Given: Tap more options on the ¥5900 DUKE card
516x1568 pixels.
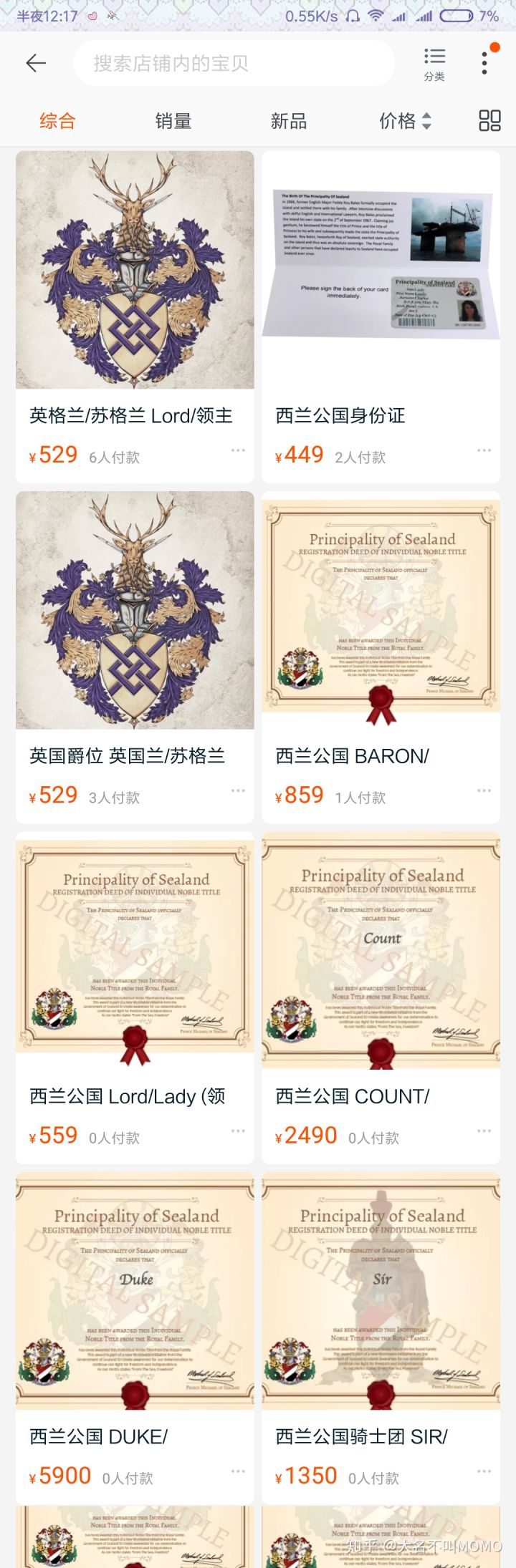Looking at the screenshot, I should click(238, 1471).
